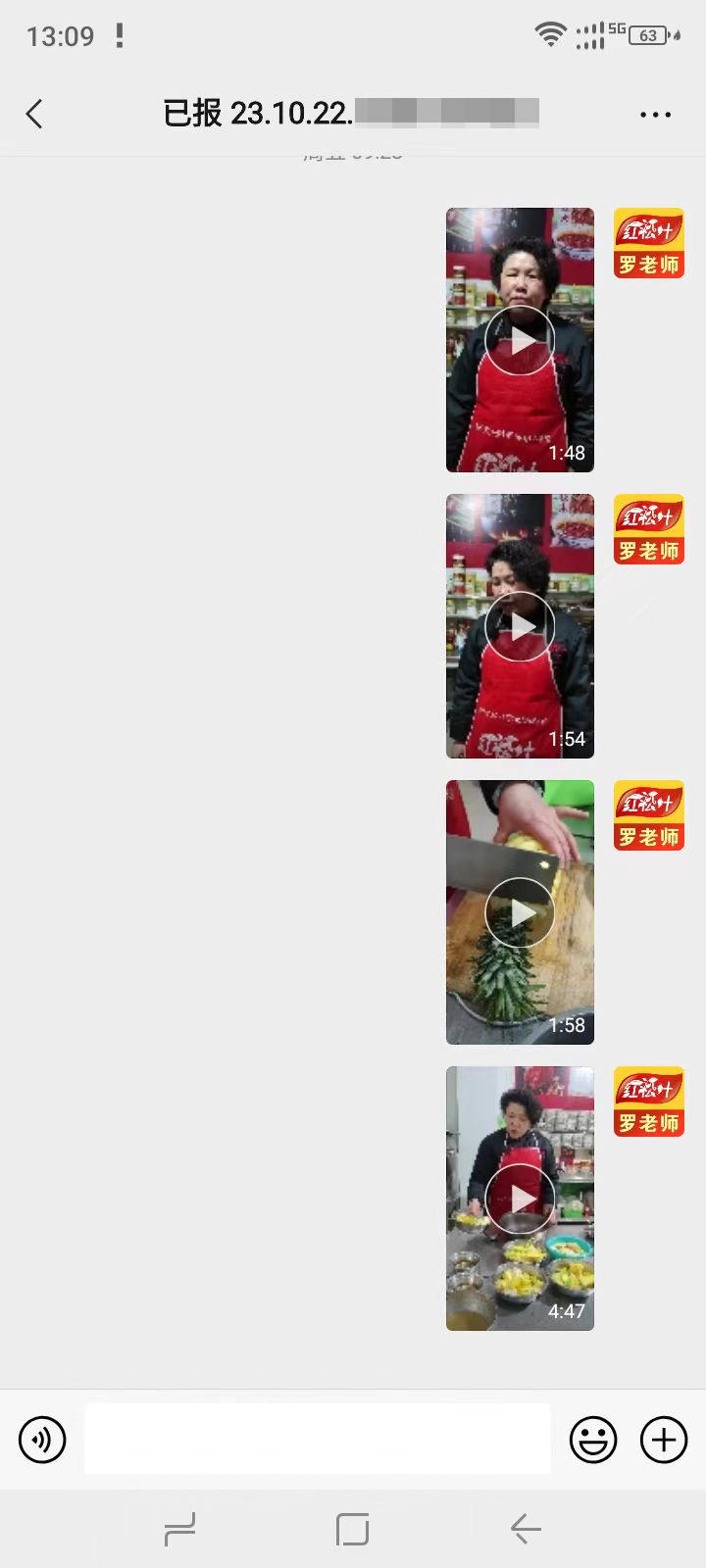Play the 1:48 video message
706x1568 pixels.
[x=520, y=340]
